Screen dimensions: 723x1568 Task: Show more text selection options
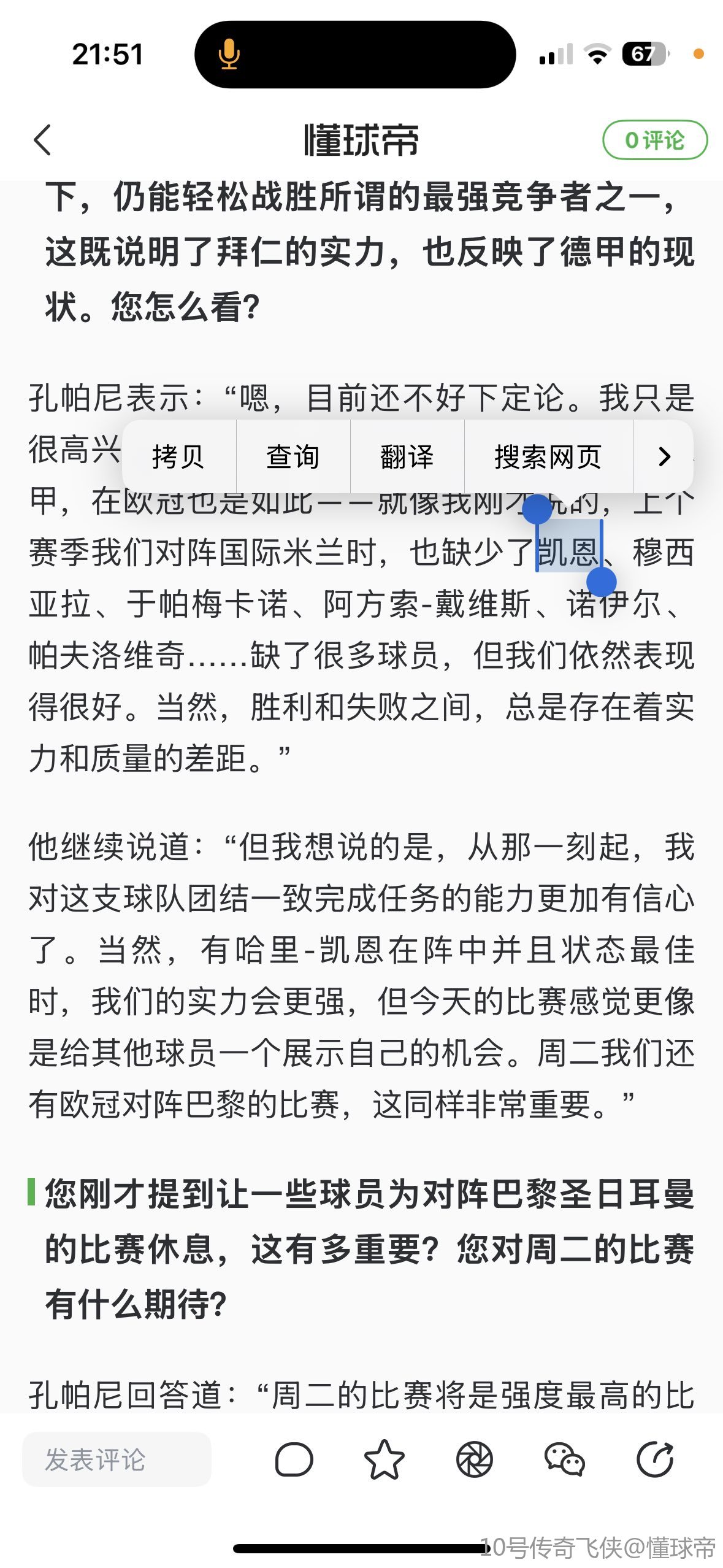(x=664, y=457)
